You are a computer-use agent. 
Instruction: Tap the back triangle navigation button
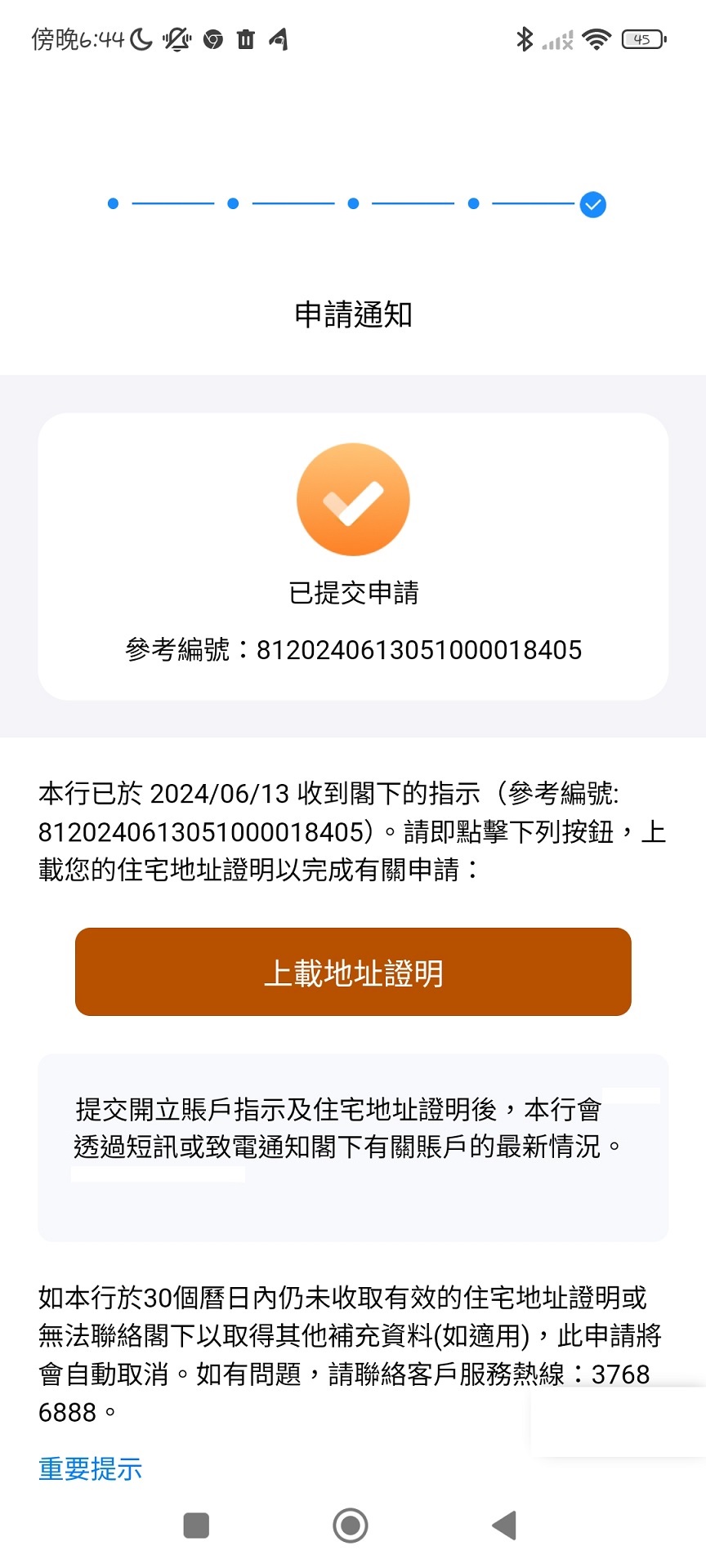(505, 1524)
